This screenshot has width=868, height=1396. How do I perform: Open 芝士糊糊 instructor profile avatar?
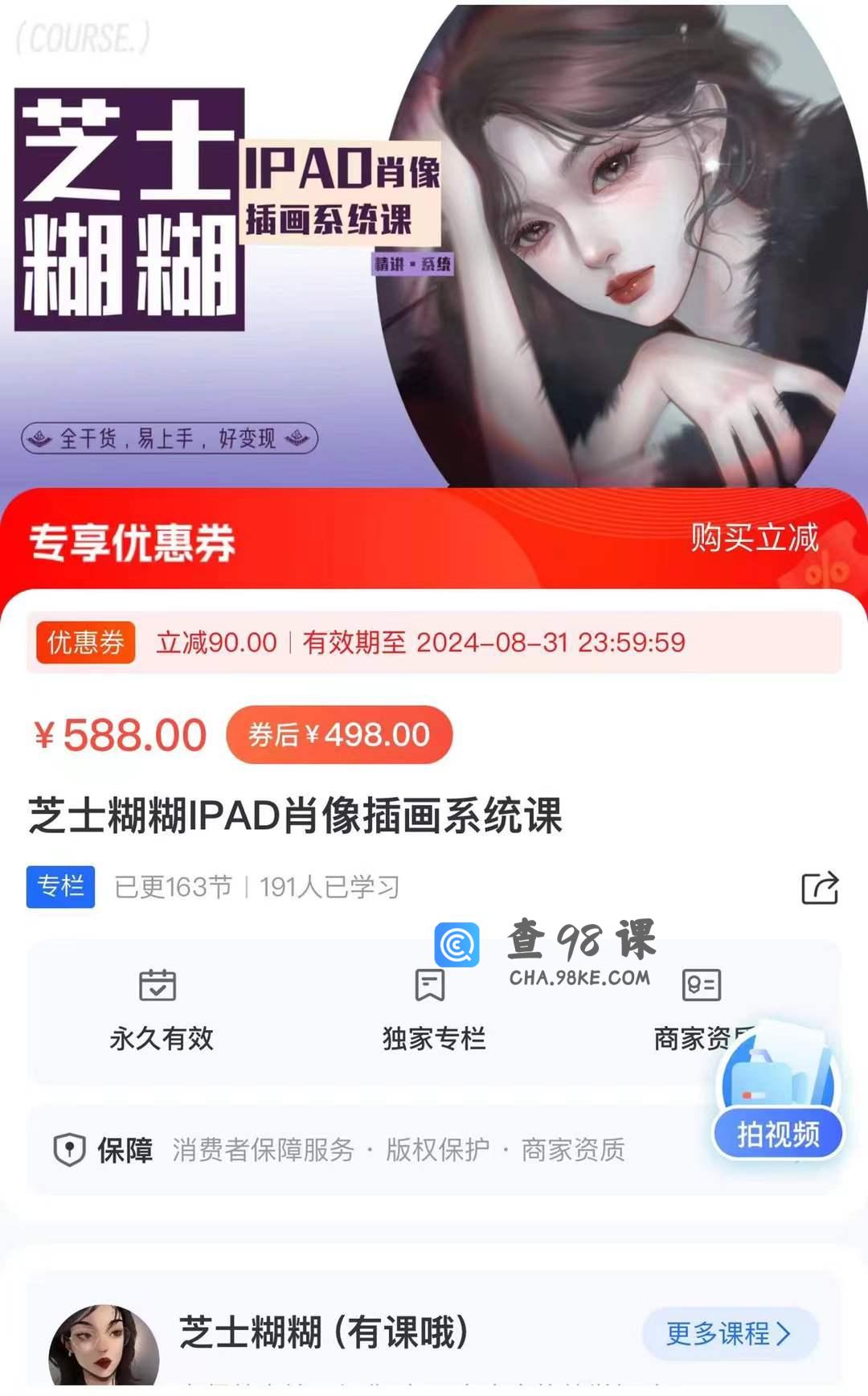click(x=104, y=1349)
